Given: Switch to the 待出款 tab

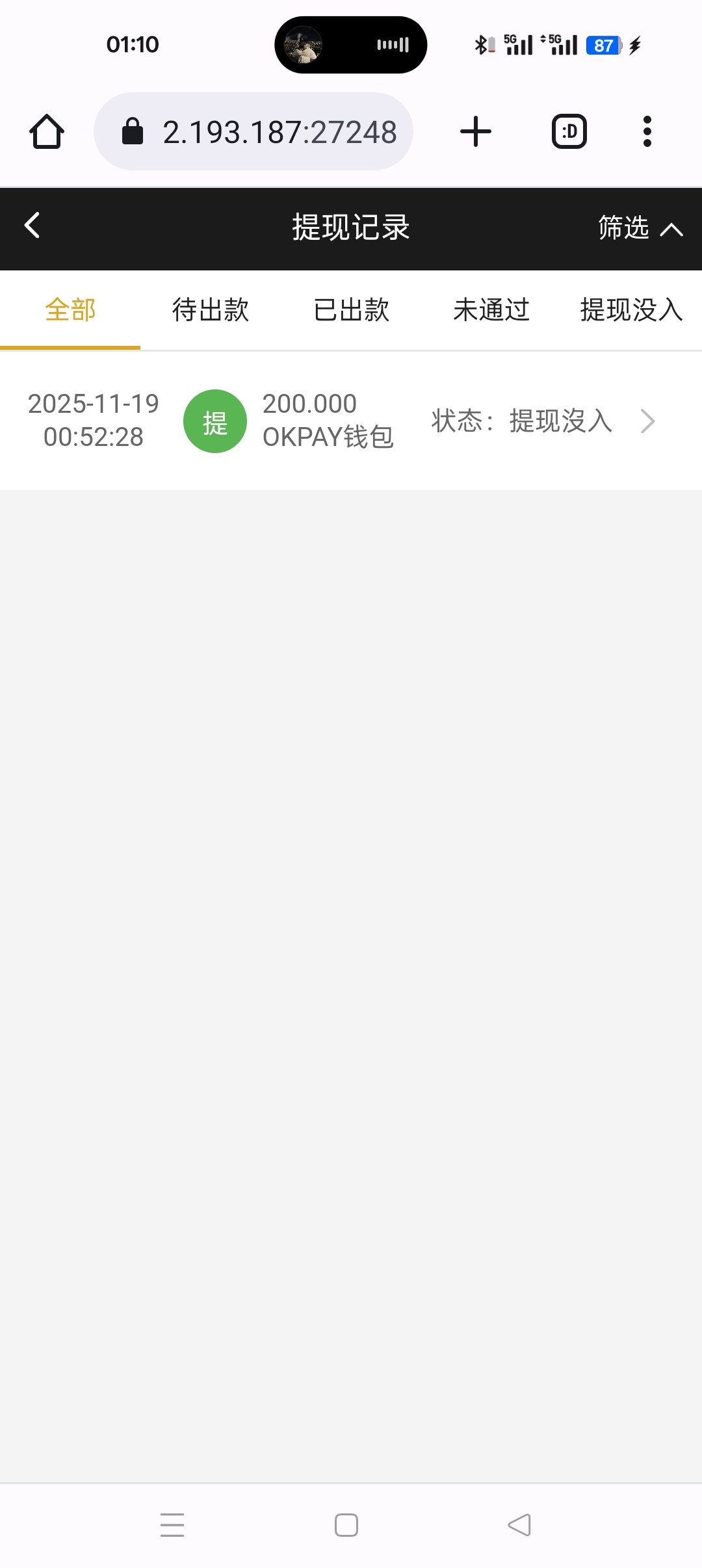Looking at the screenshot, I should [x=211, y=310].
